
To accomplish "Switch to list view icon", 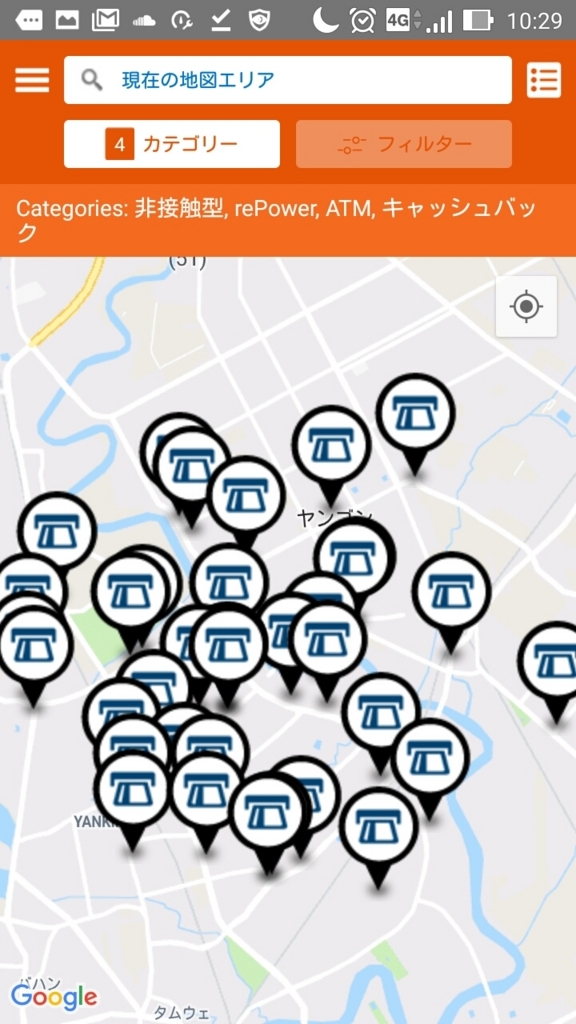I will (x=543, y=80).
